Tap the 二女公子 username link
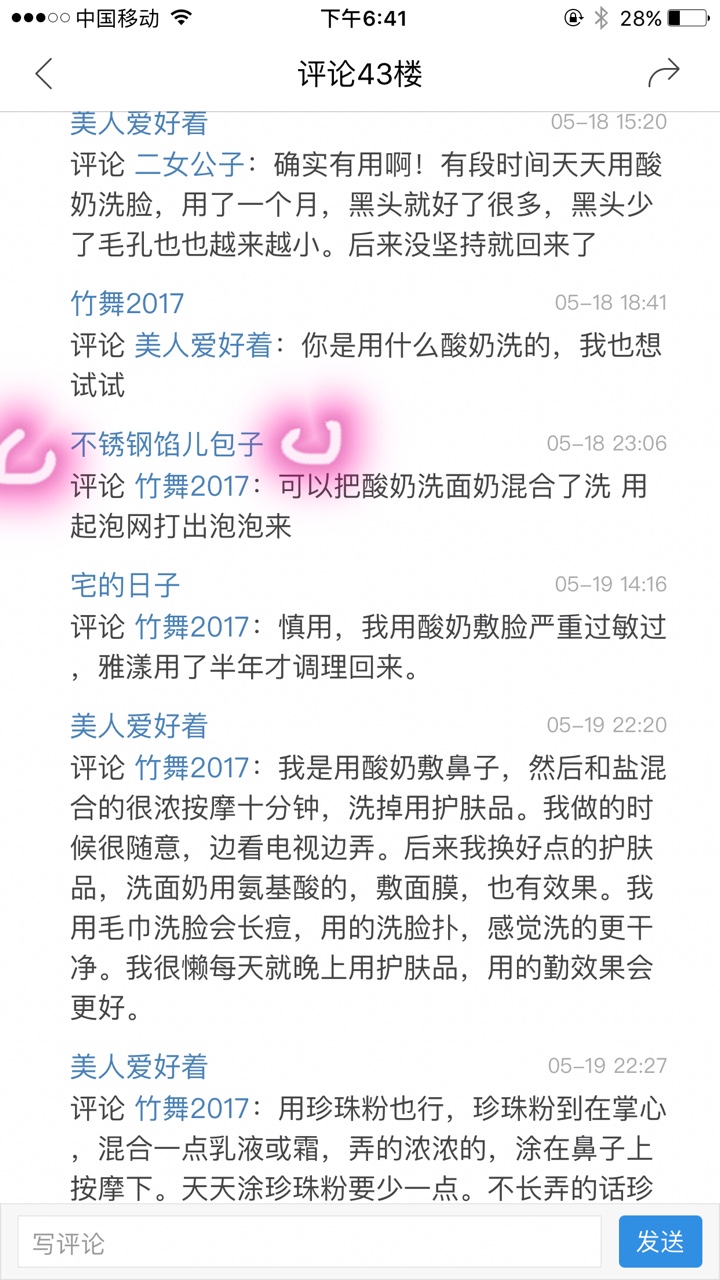 190,164
